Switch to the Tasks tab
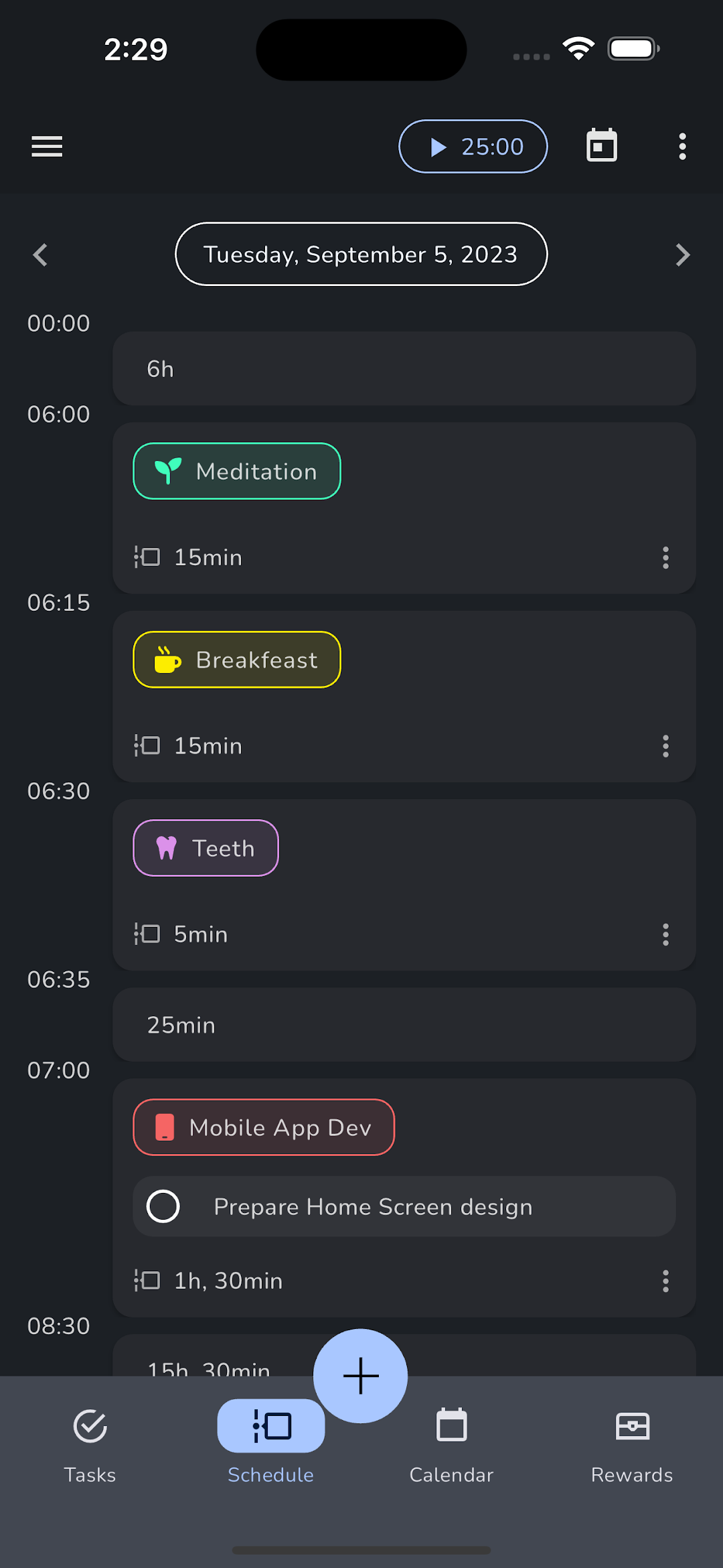 tap(90, 1445)
